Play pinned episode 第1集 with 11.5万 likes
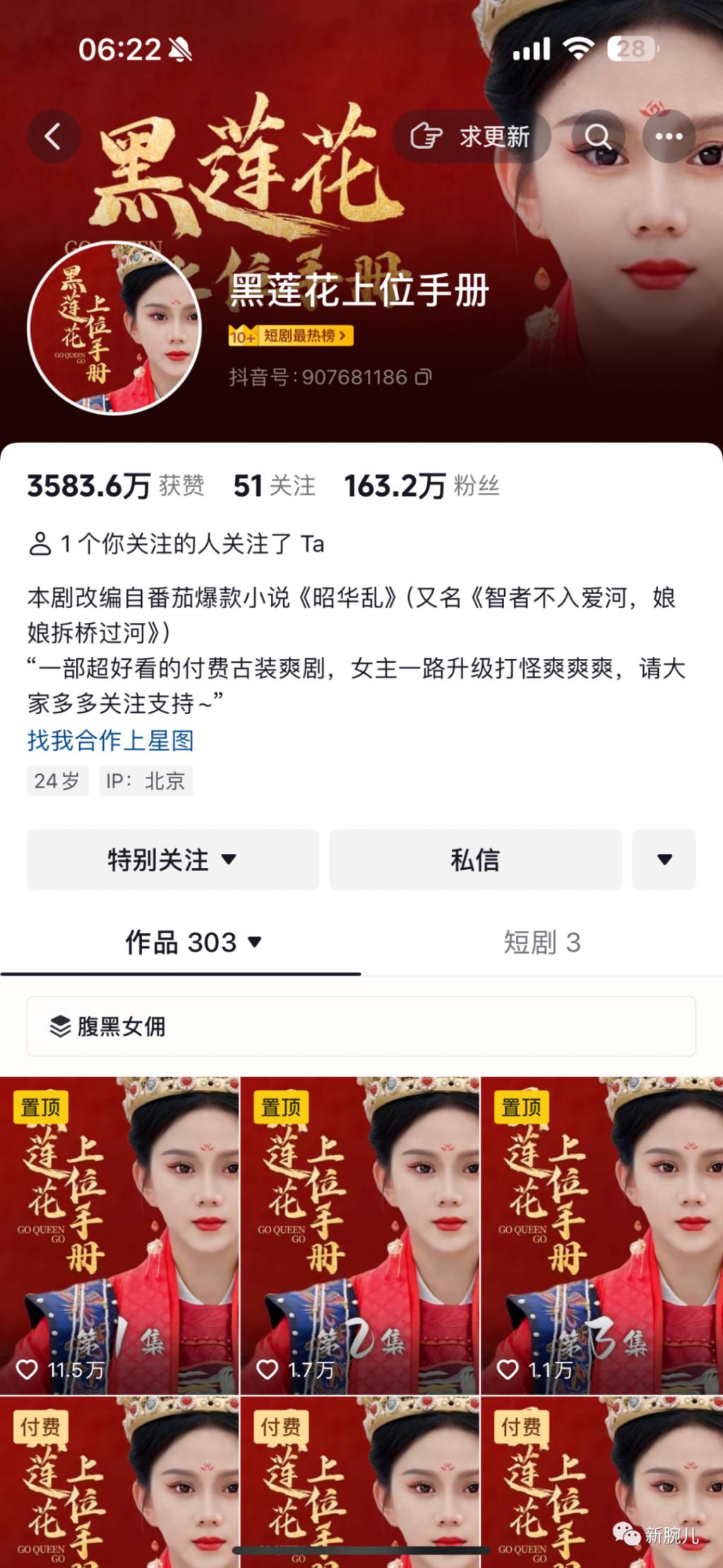 (x=119, y=1235)
